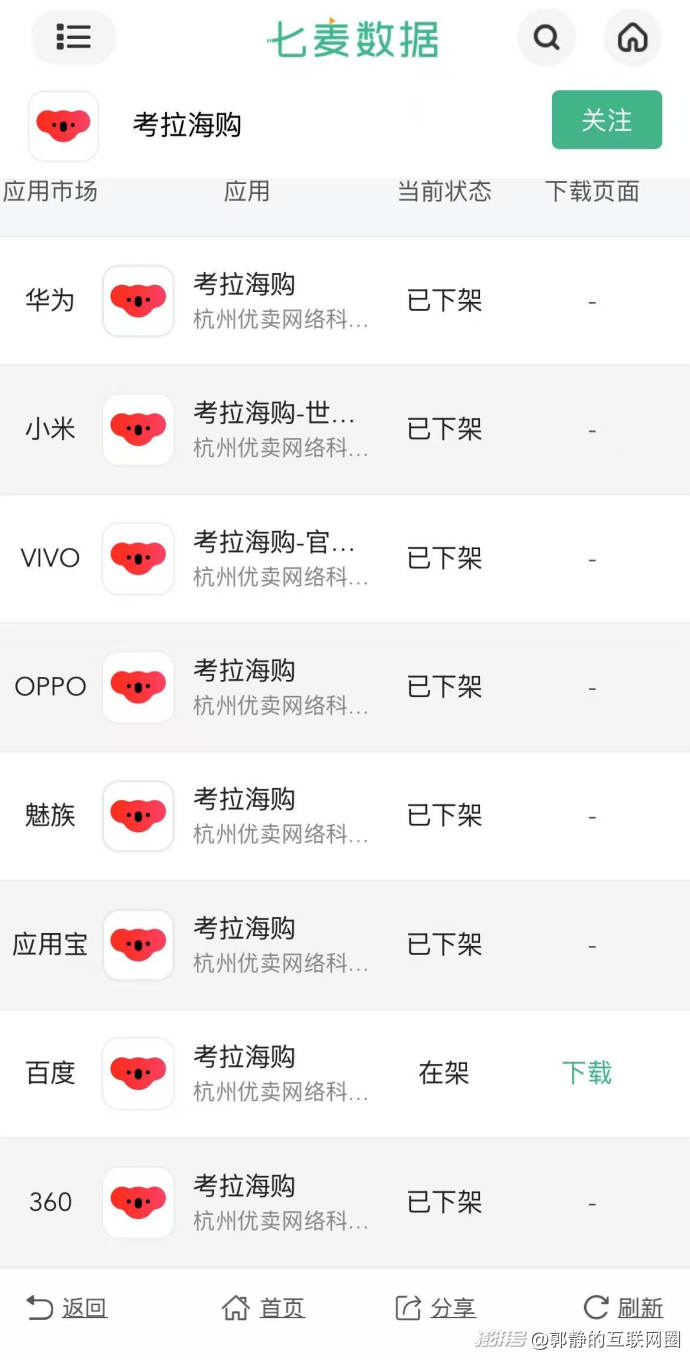The image size is (690, 1360).
Task: Go to home via top house icon
Action: (x=632, y=38)
